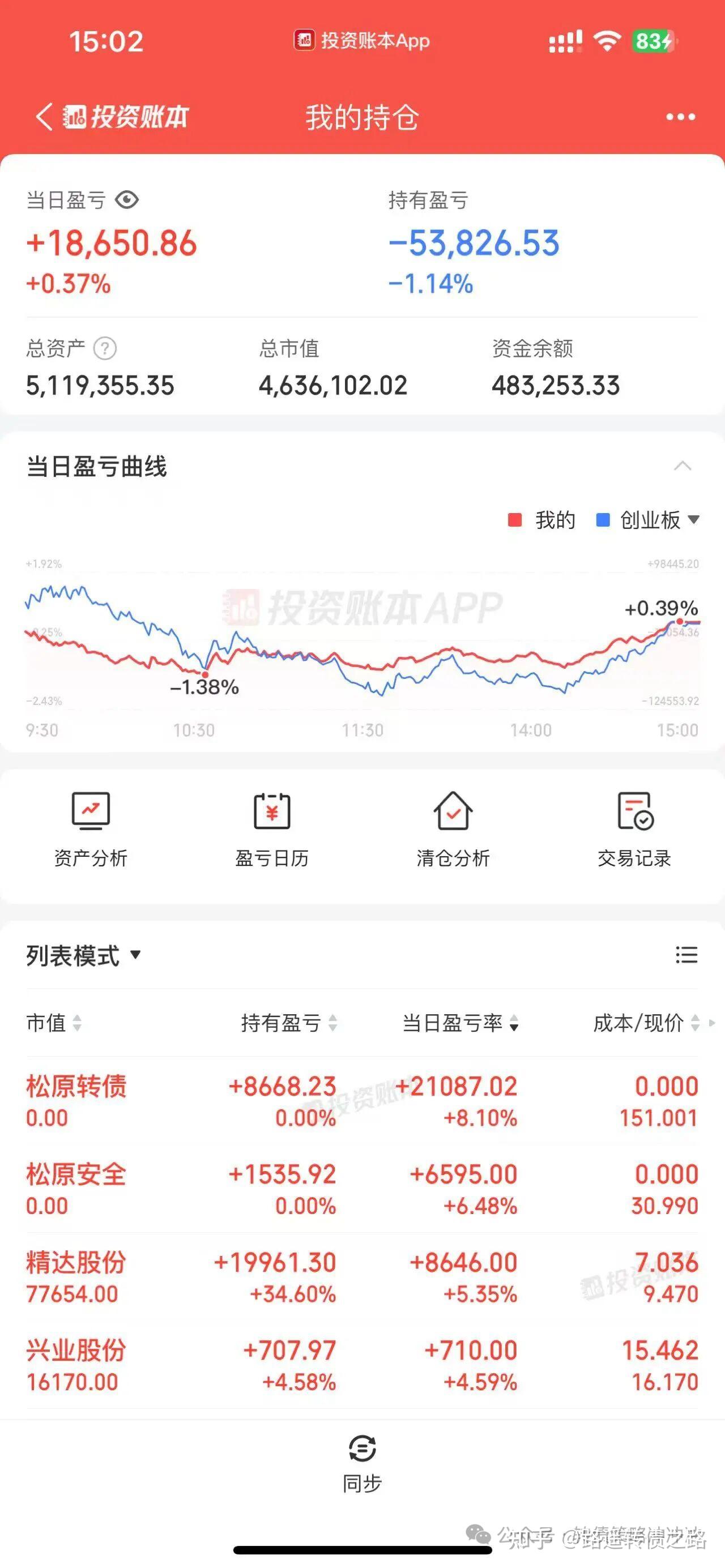
Task: Open the three-dot overflow menu
Action: (680, 117)
